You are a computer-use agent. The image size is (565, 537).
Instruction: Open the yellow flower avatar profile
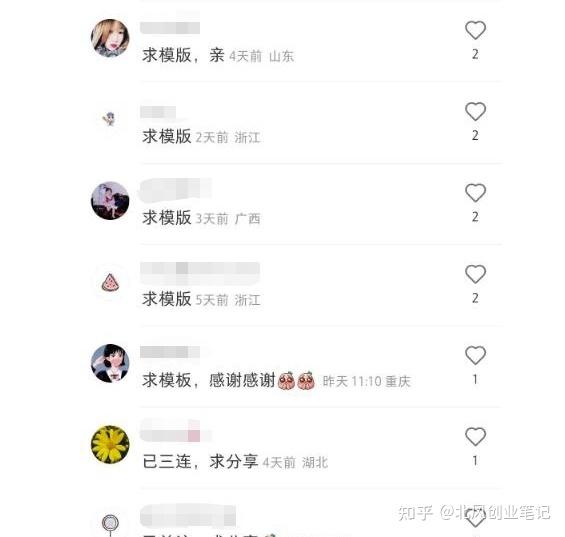[x=110, y=444]
